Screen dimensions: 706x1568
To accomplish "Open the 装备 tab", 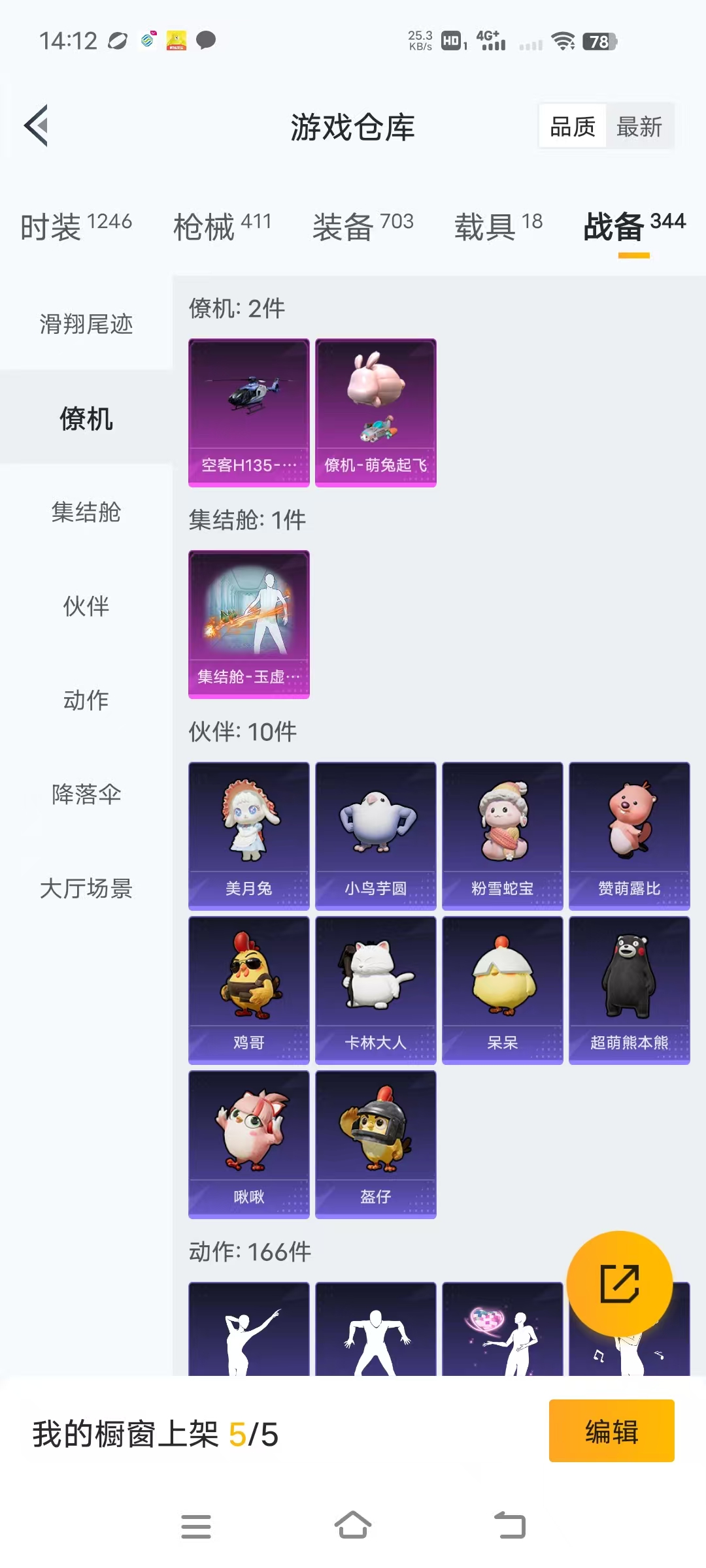I will pyautogui.click(x=363, y=226).
